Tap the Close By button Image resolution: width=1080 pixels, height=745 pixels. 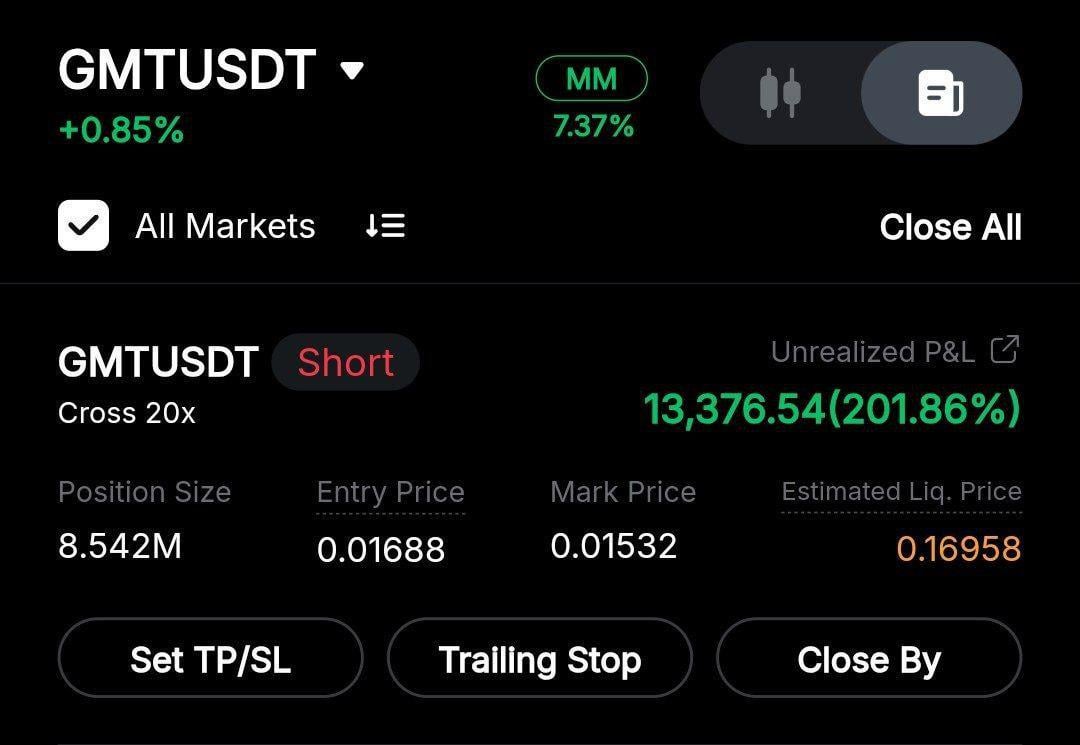point(868,658)
